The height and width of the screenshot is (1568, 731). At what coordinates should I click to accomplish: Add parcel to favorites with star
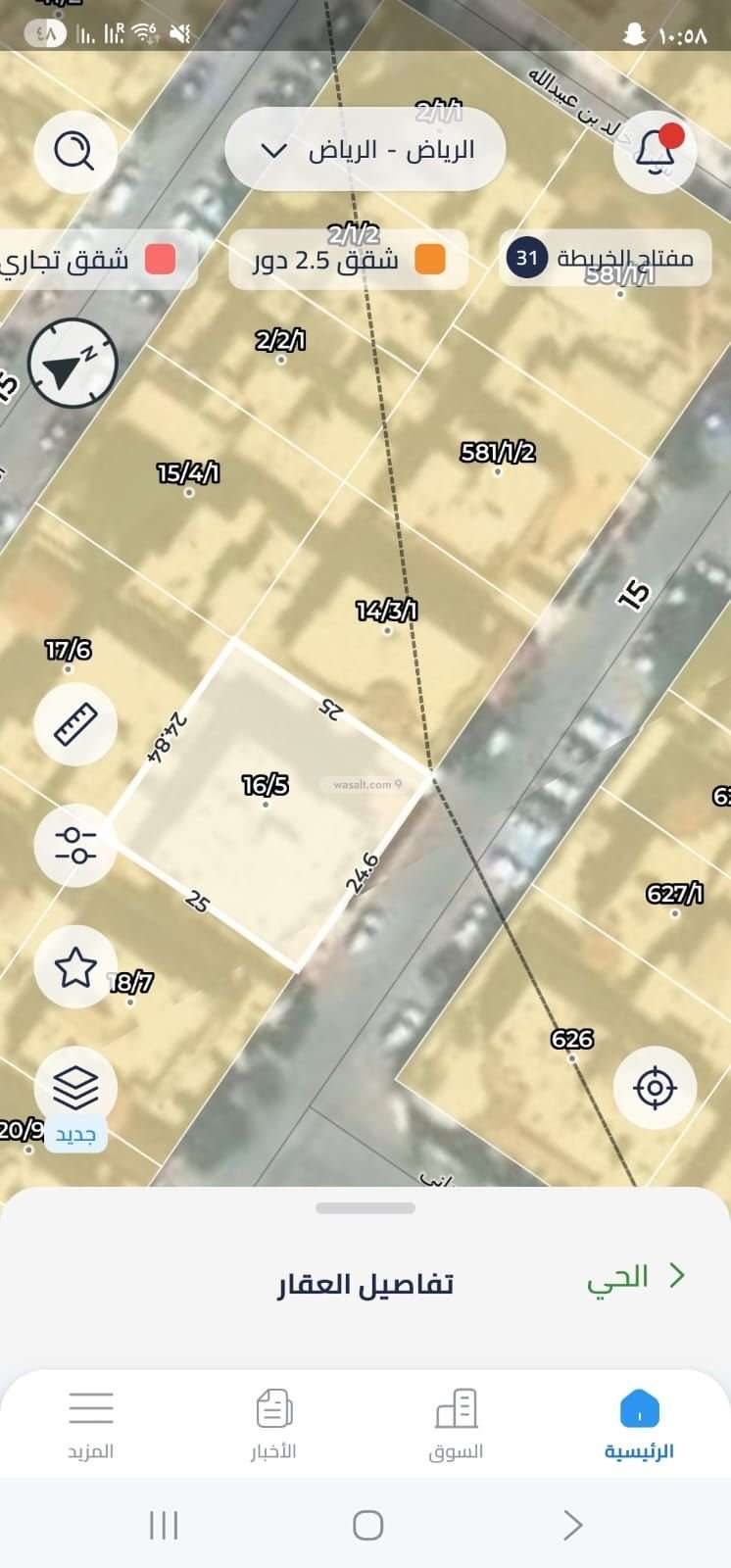(74, 967)
